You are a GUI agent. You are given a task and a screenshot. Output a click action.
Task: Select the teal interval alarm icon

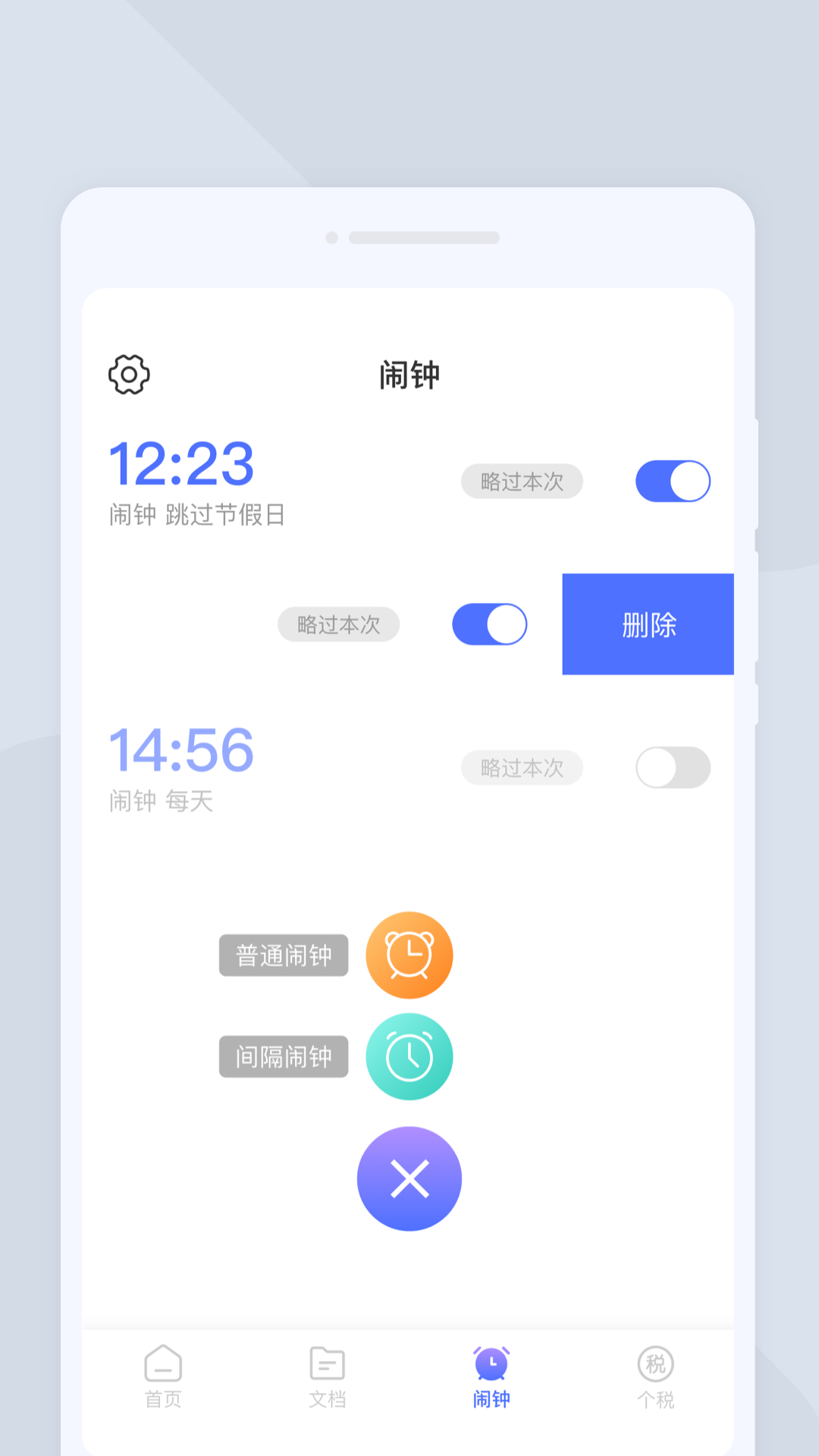click(409, 1056)
